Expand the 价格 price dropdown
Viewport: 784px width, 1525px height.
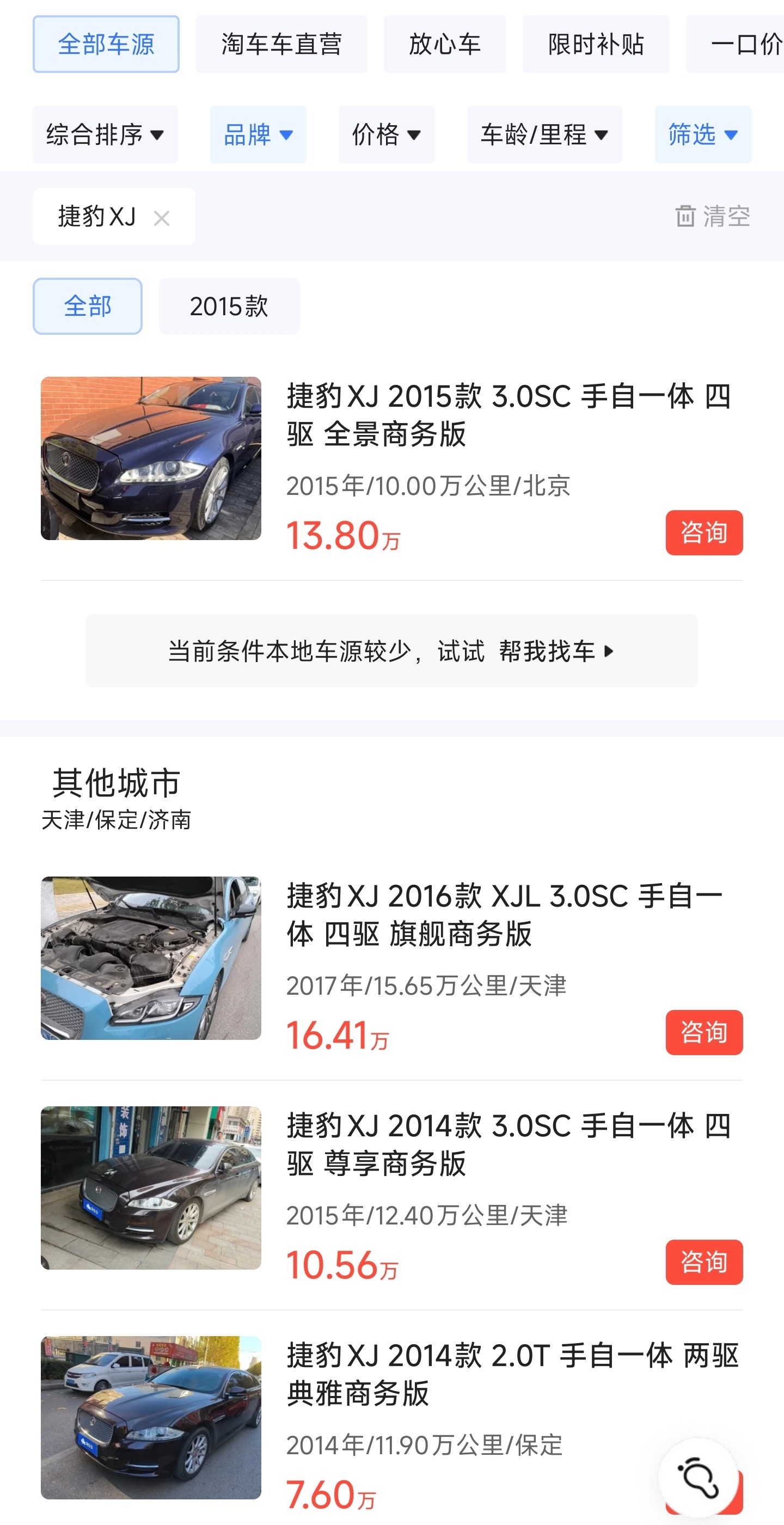(387, 134)
